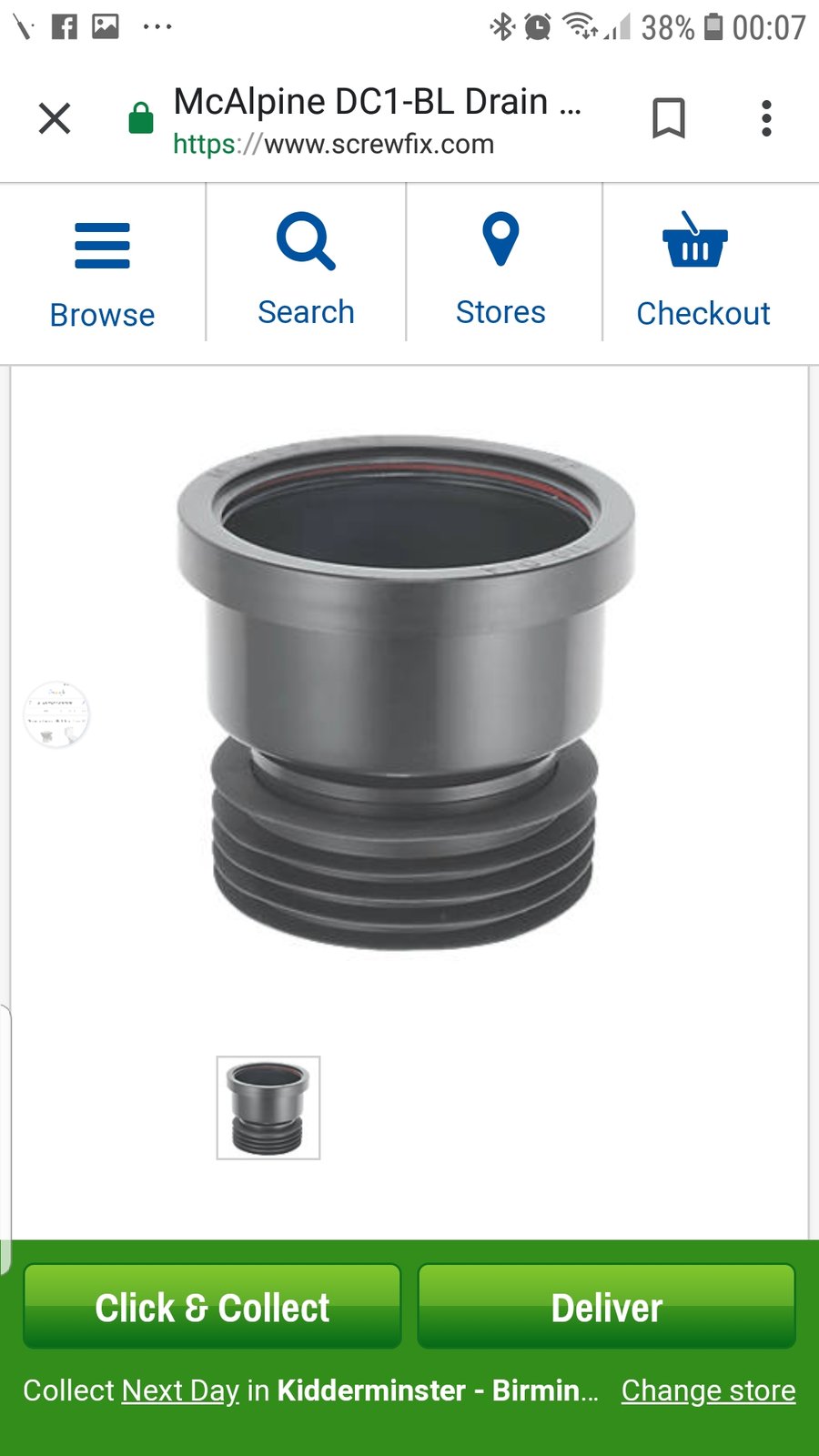Open the browser overflow menu

[766, 118]
